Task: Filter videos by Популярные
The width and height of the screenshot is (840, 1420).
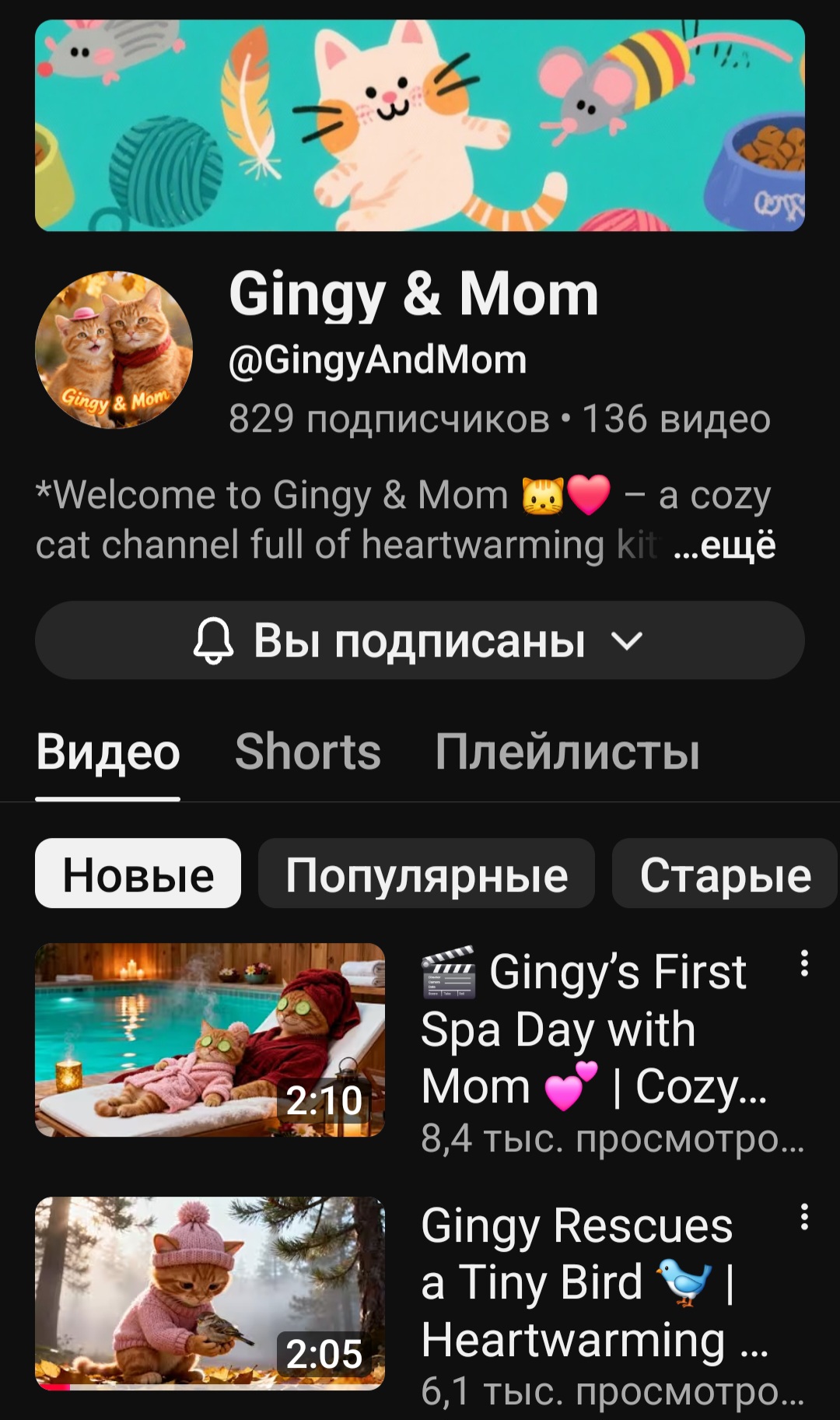Action: (426, 874)
